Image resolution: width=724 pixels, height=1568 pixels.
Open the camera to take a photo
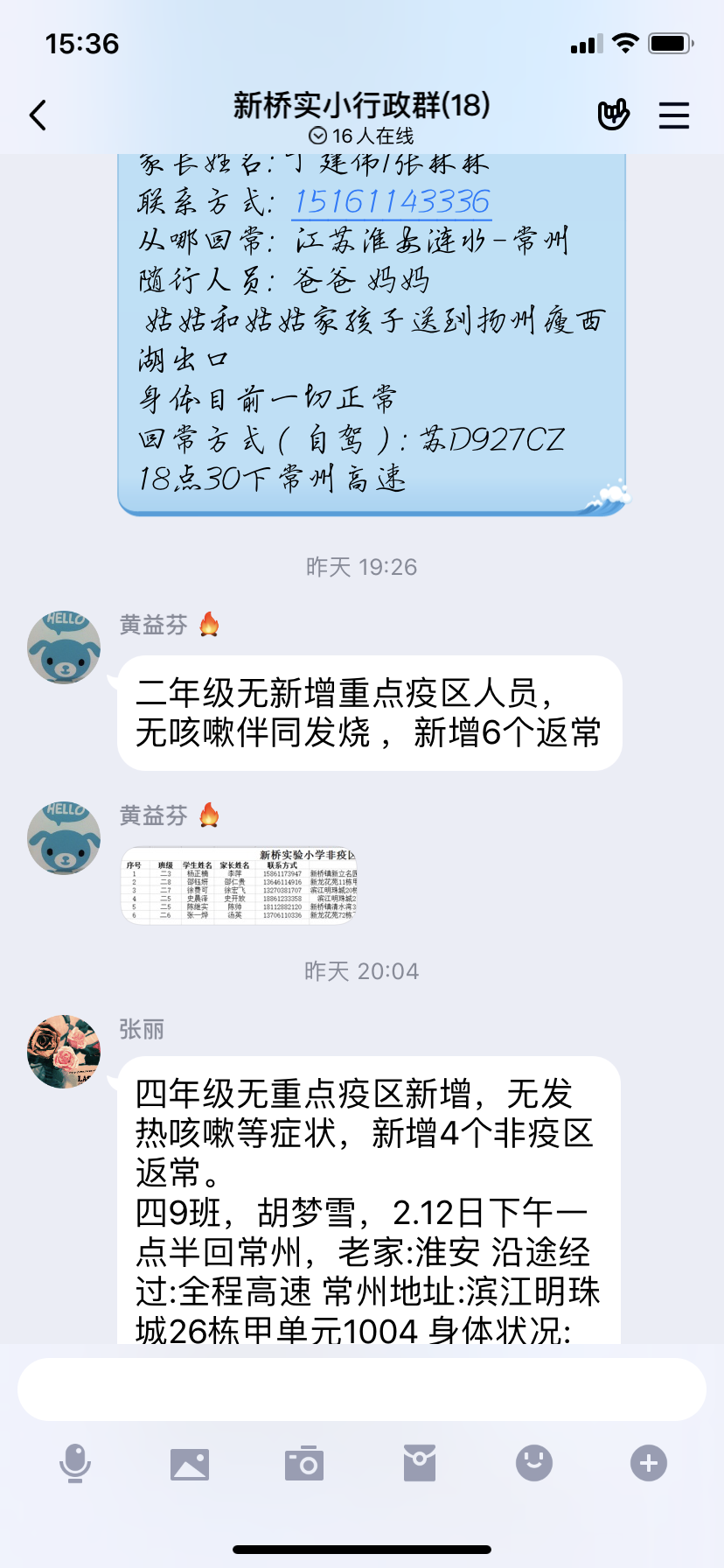point(304,1463)
